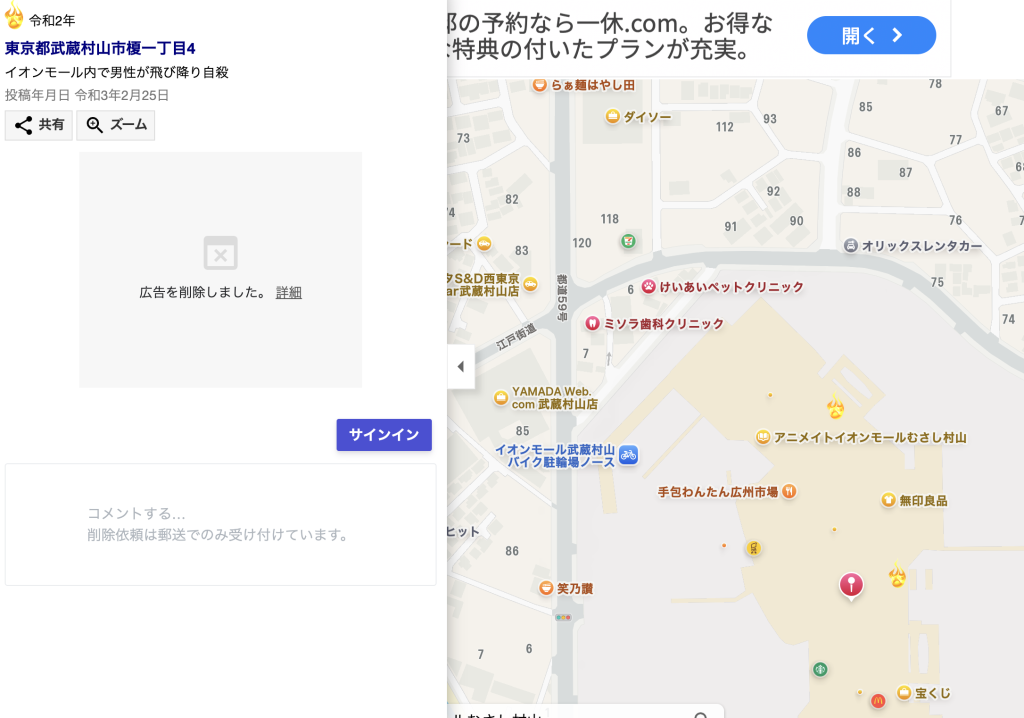Select the 無印良品 place on the map
This screenshot has height=718, width=1024.
pos(888,500)
